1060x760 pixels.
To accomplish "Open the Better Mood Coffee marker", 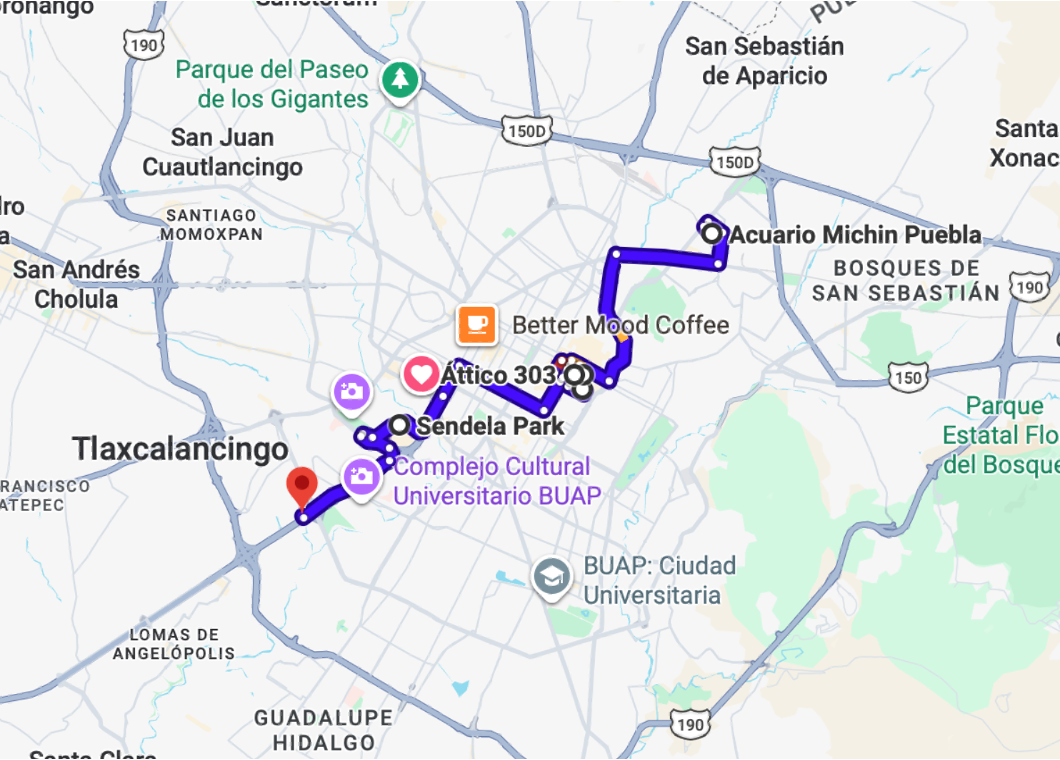I will click(477, 323).
